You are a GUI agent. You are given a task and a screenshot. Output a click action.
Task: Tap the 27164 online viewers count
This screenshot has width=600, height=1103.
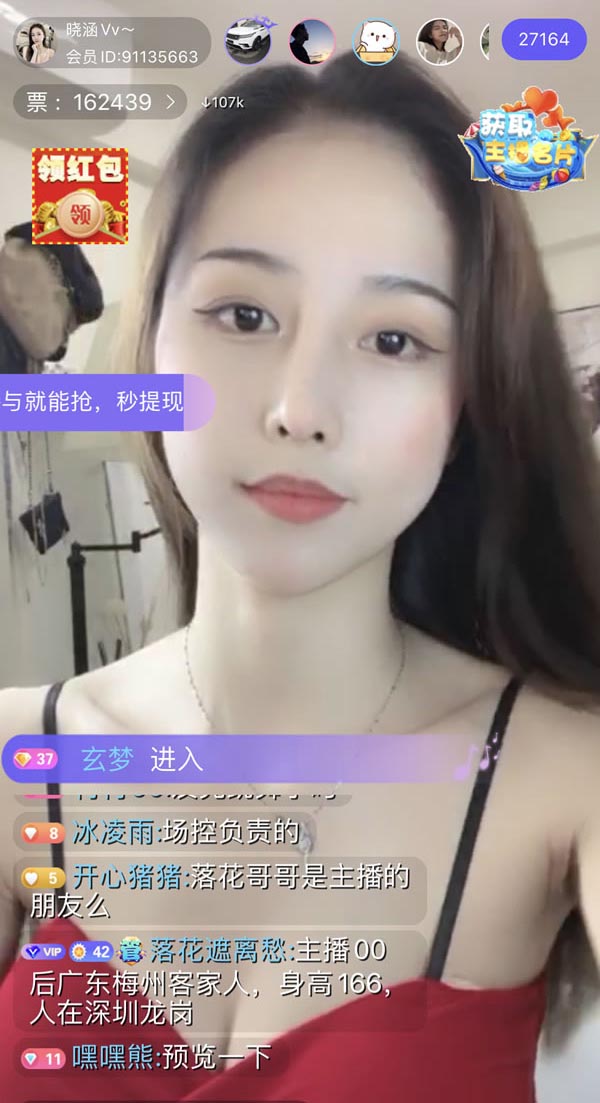pos(543,41)
